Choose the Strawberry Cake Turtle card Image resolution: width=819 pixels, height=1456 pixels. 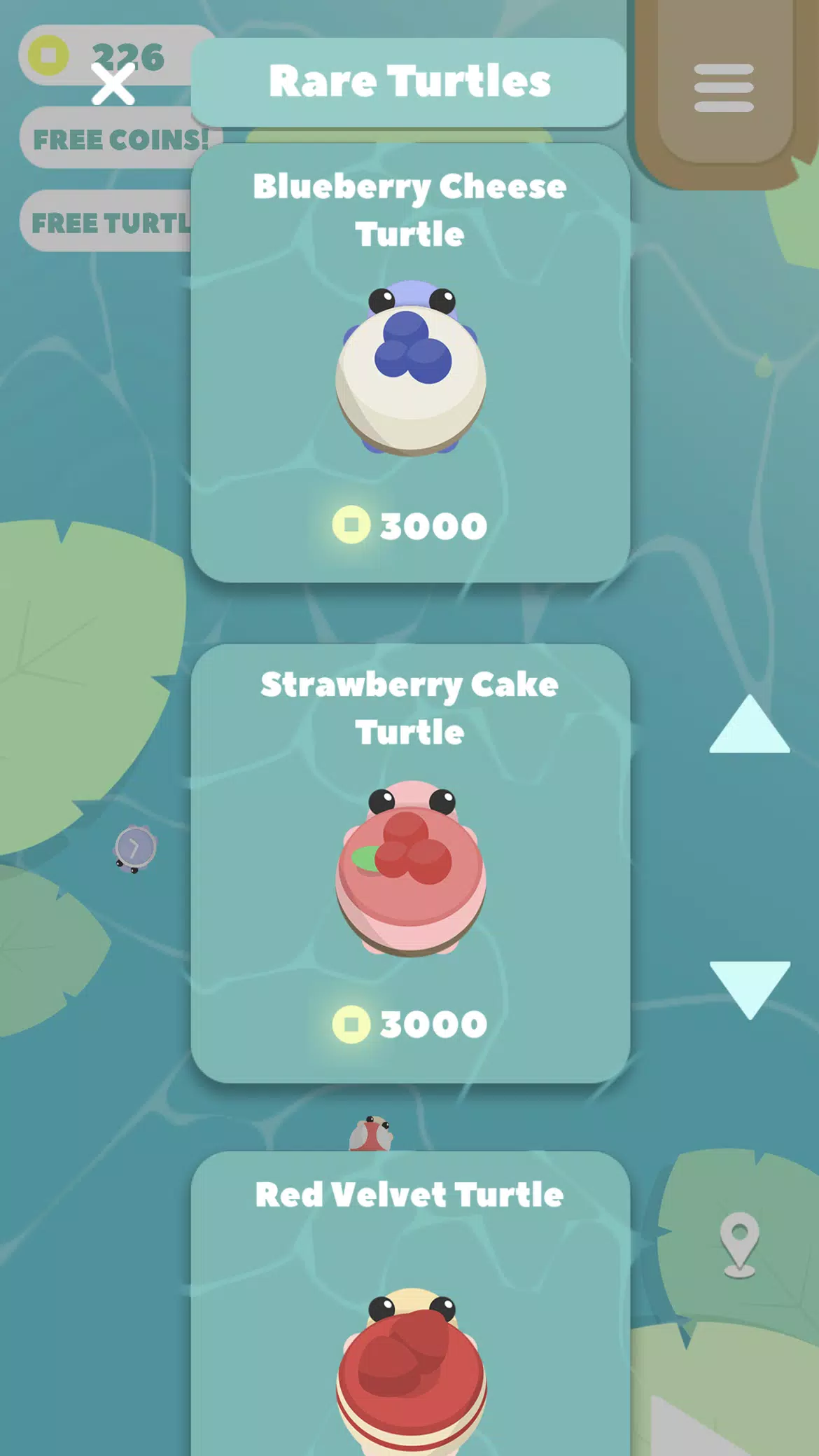[x=410, y=863]
